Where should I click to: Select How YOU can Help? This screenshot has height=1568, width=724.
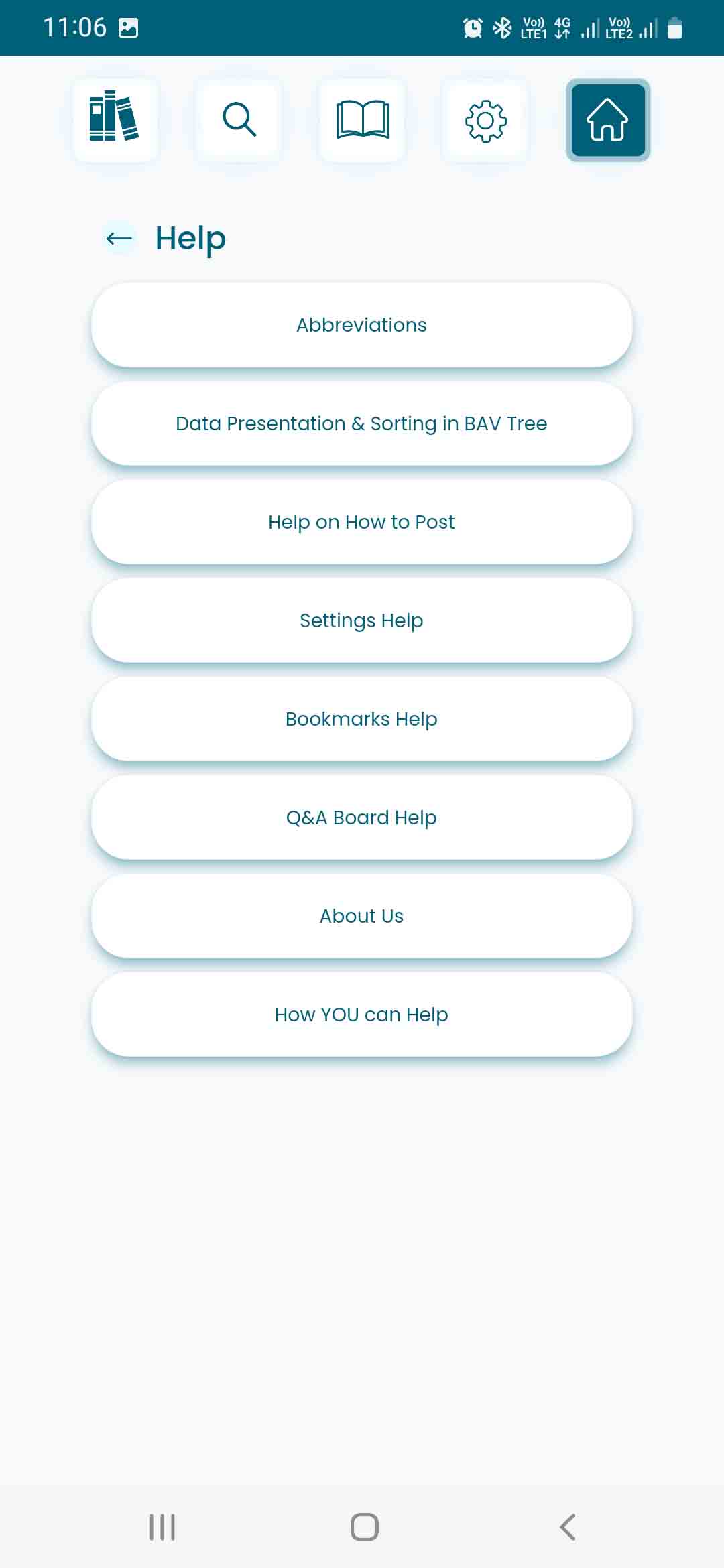[362, 1015]
